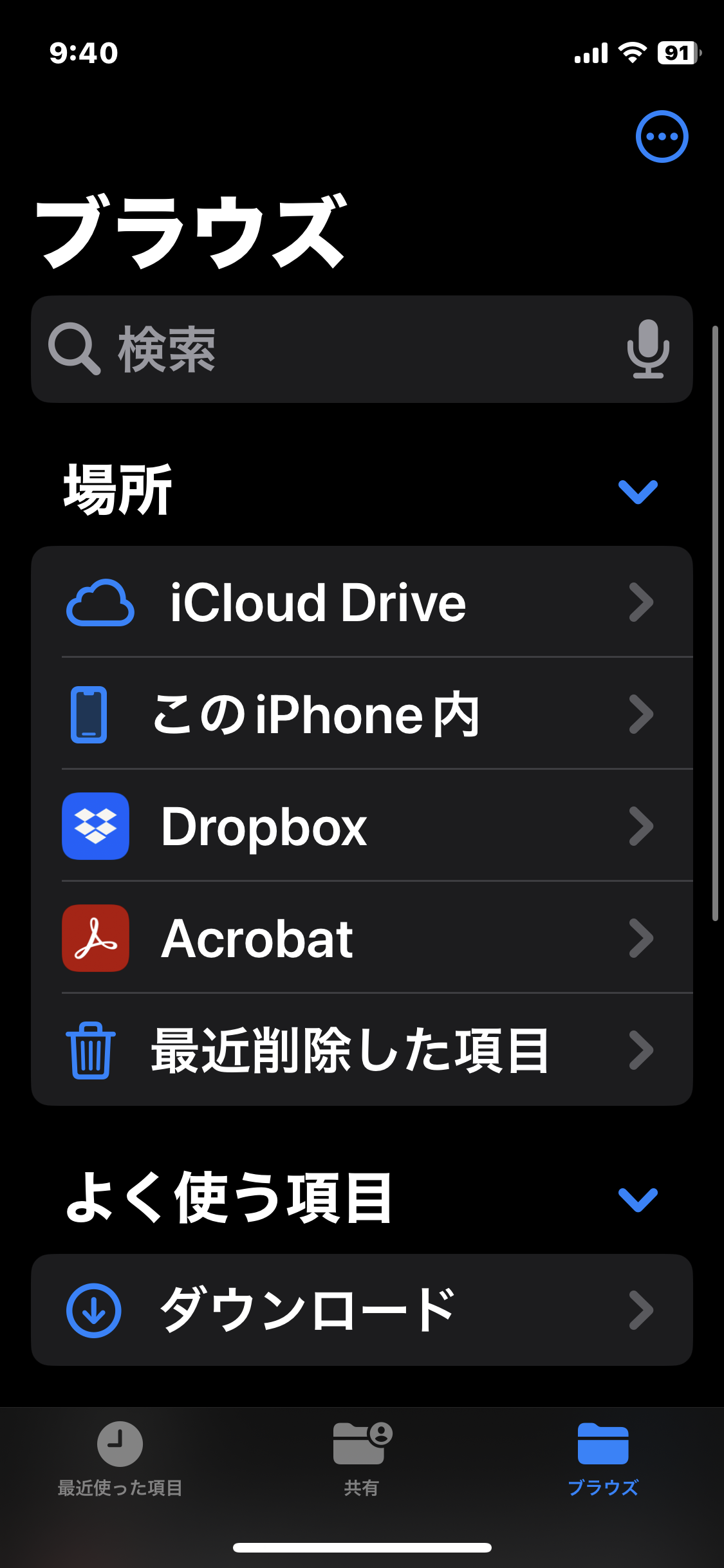Screen dimensions: 724x1568
Task: Open 最近削除した項目
Action: coord(362,1050)
